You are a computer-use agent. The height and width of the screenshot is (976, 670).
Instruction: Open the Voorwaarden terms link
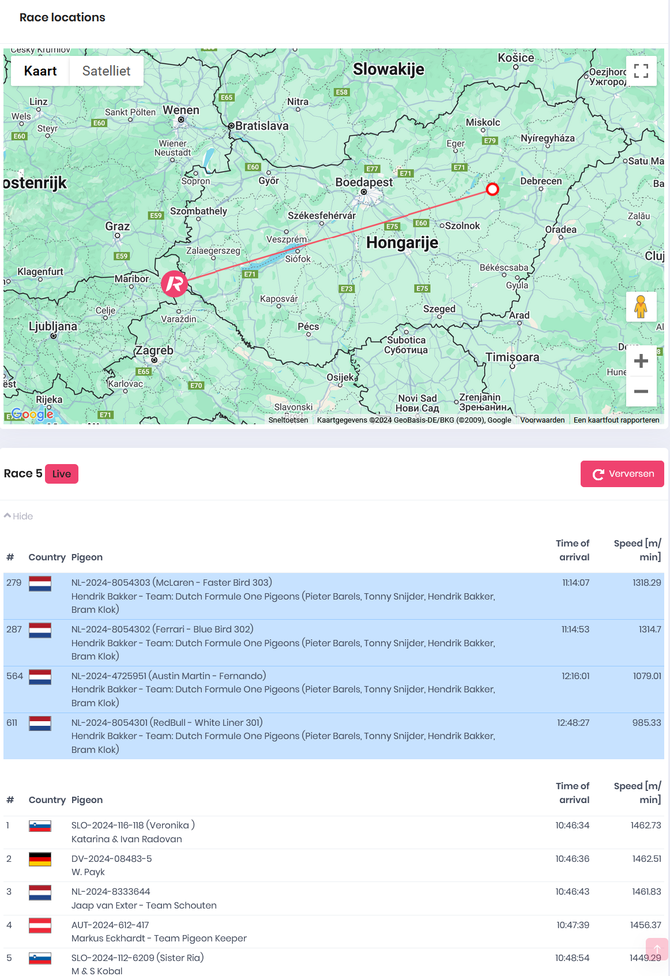pos(541,420)
